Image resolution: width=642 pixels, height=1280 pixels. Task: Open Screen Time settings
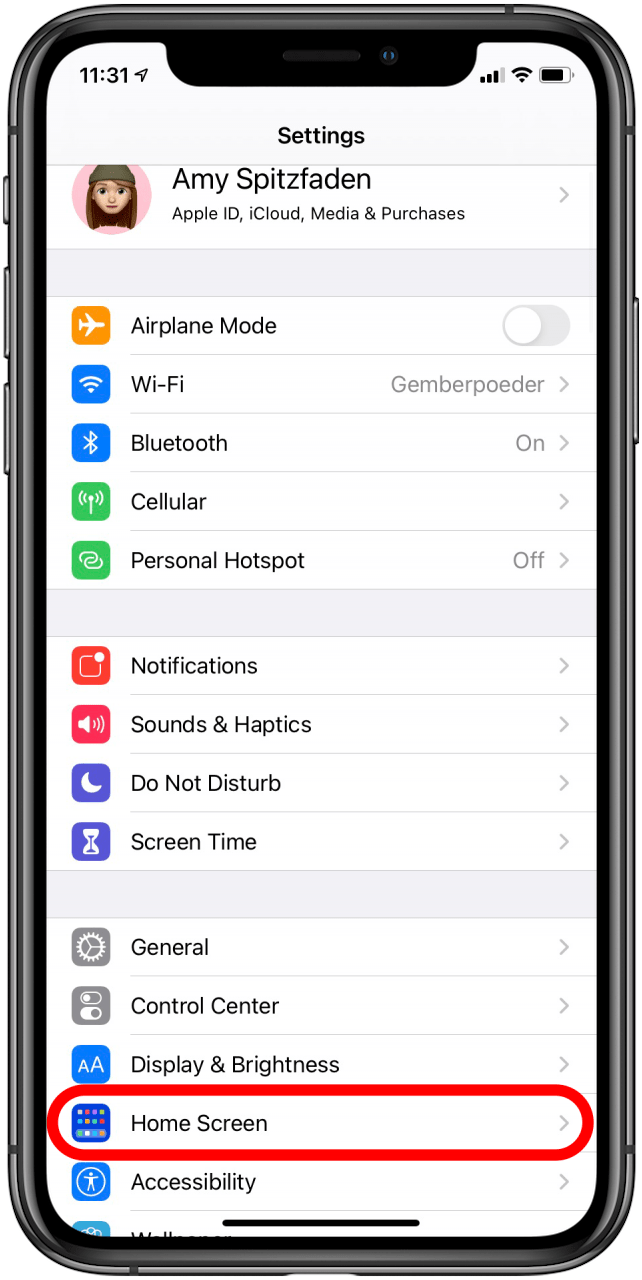click(320, 842)
